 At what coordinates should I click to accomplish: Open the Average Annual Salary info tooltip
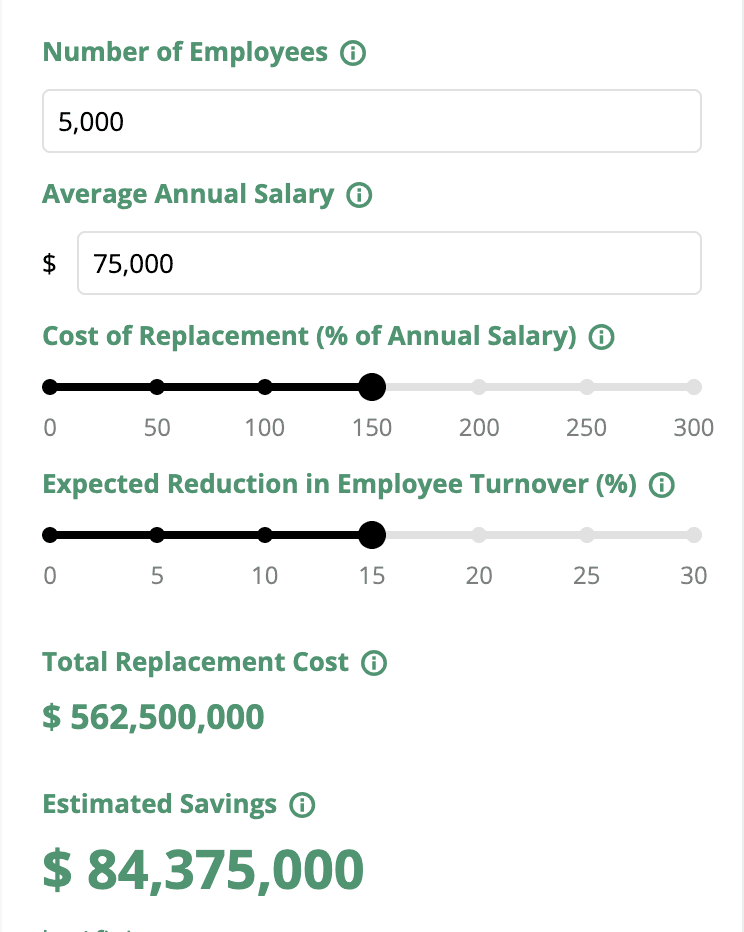(360, 195)
